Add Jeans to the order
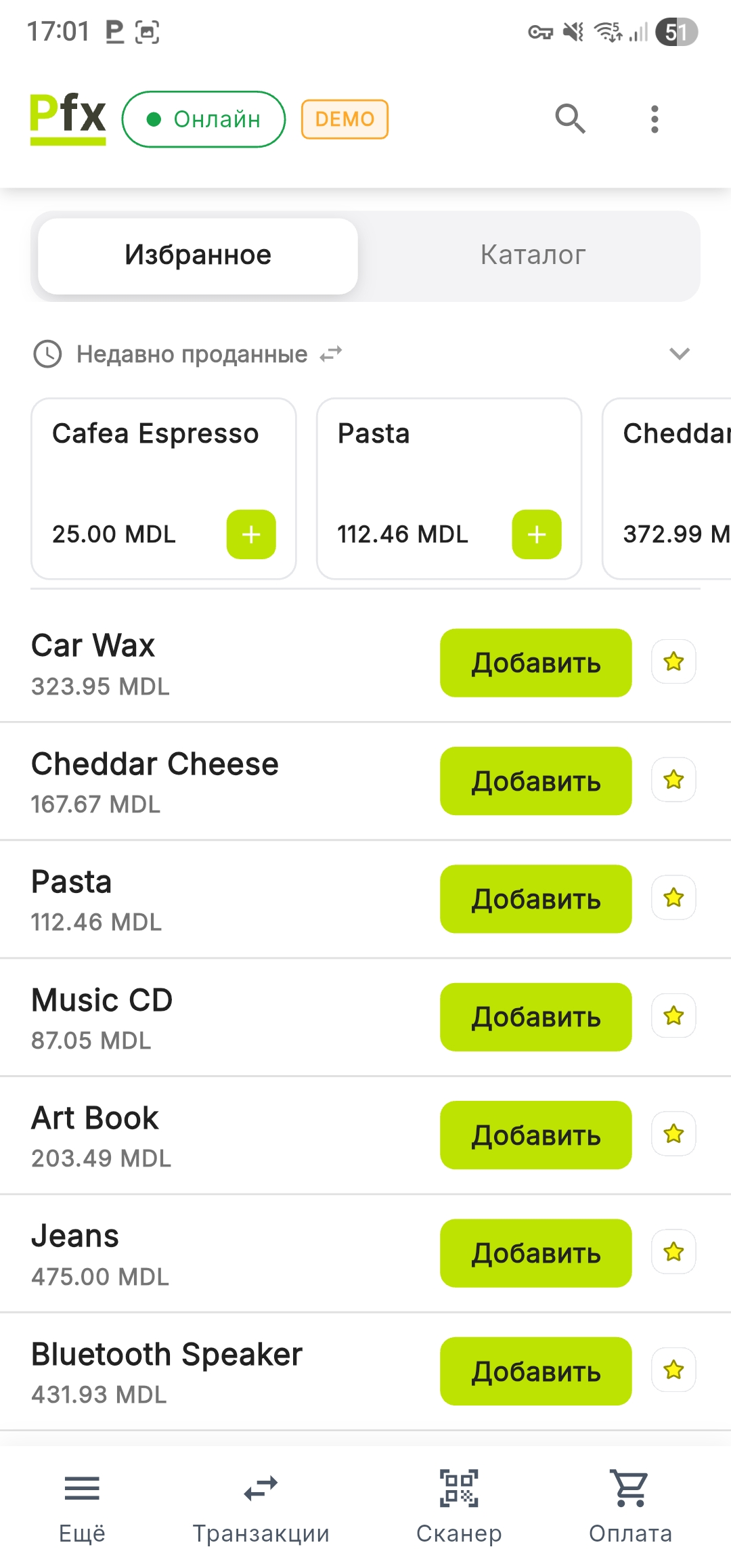 (535, 1253)
